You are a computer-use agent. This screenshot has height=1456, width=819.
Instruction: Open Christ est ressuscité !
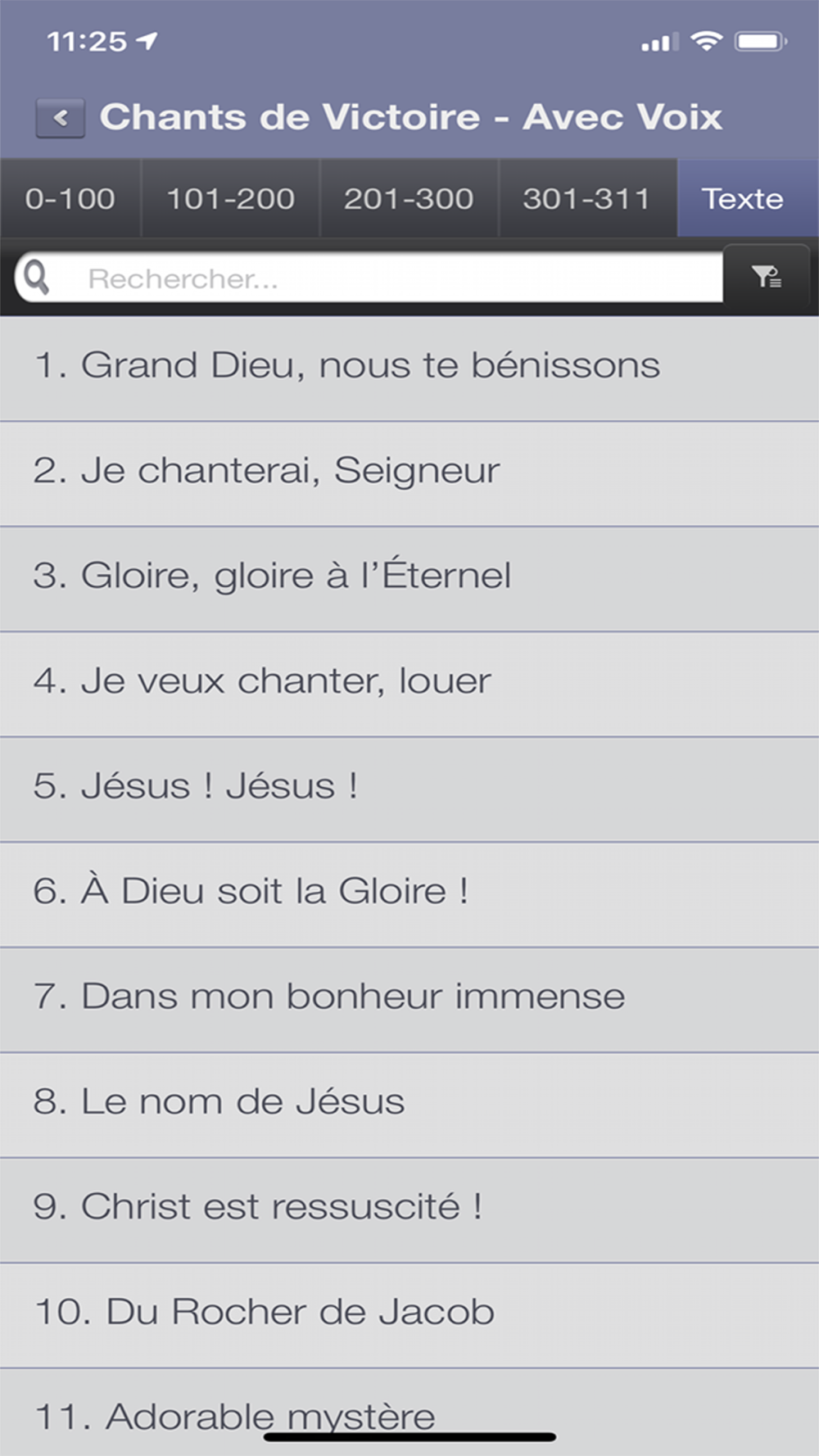click(x=409, y=1210)
